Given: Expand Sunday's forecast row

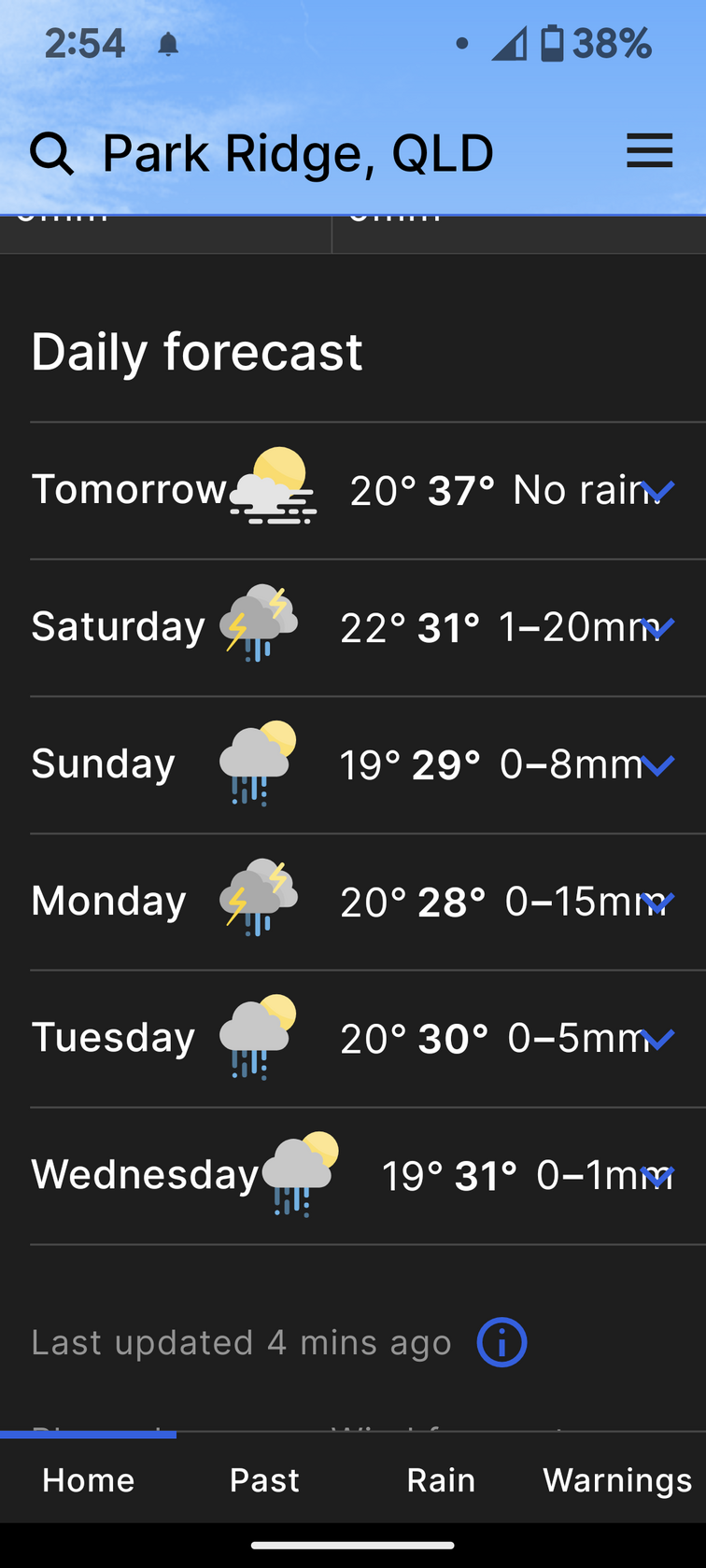Looking at the screenshot, I should [657, 765].
